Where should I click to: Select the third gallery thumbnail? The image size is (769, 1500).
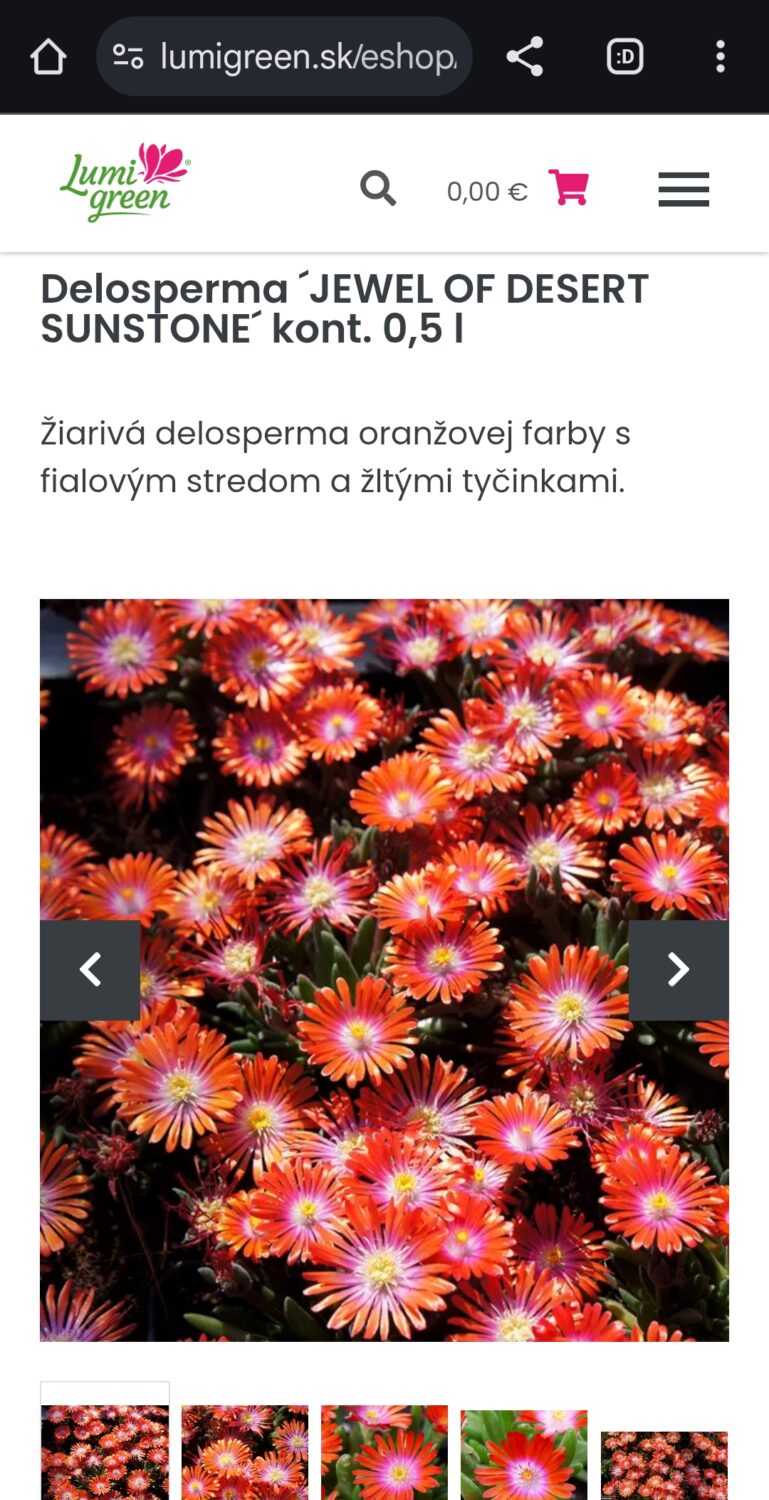tap(385, 1452)
